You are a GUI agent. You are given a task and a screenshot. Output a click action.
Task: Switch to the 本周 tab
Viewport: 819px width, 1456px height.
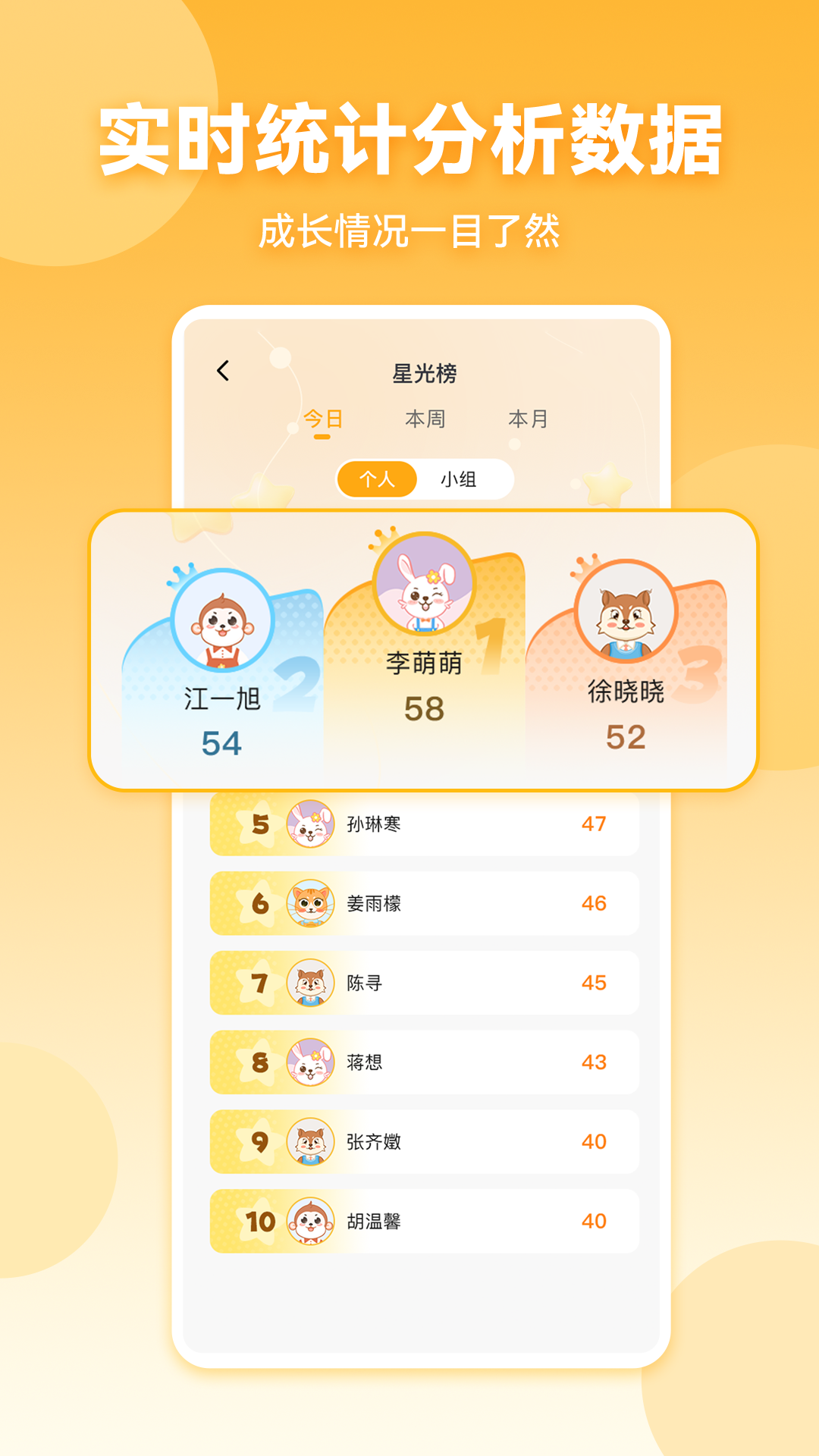pyautogui.click(x=425, y=417)
